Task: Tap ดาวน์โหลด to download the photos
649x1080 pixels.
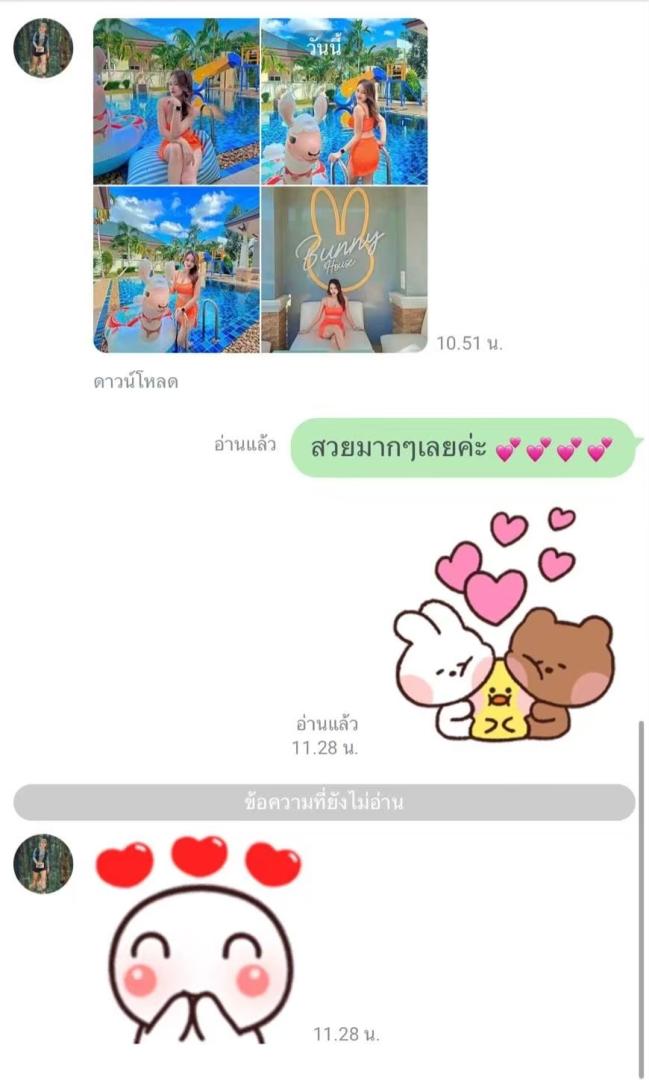Action: 136,382
